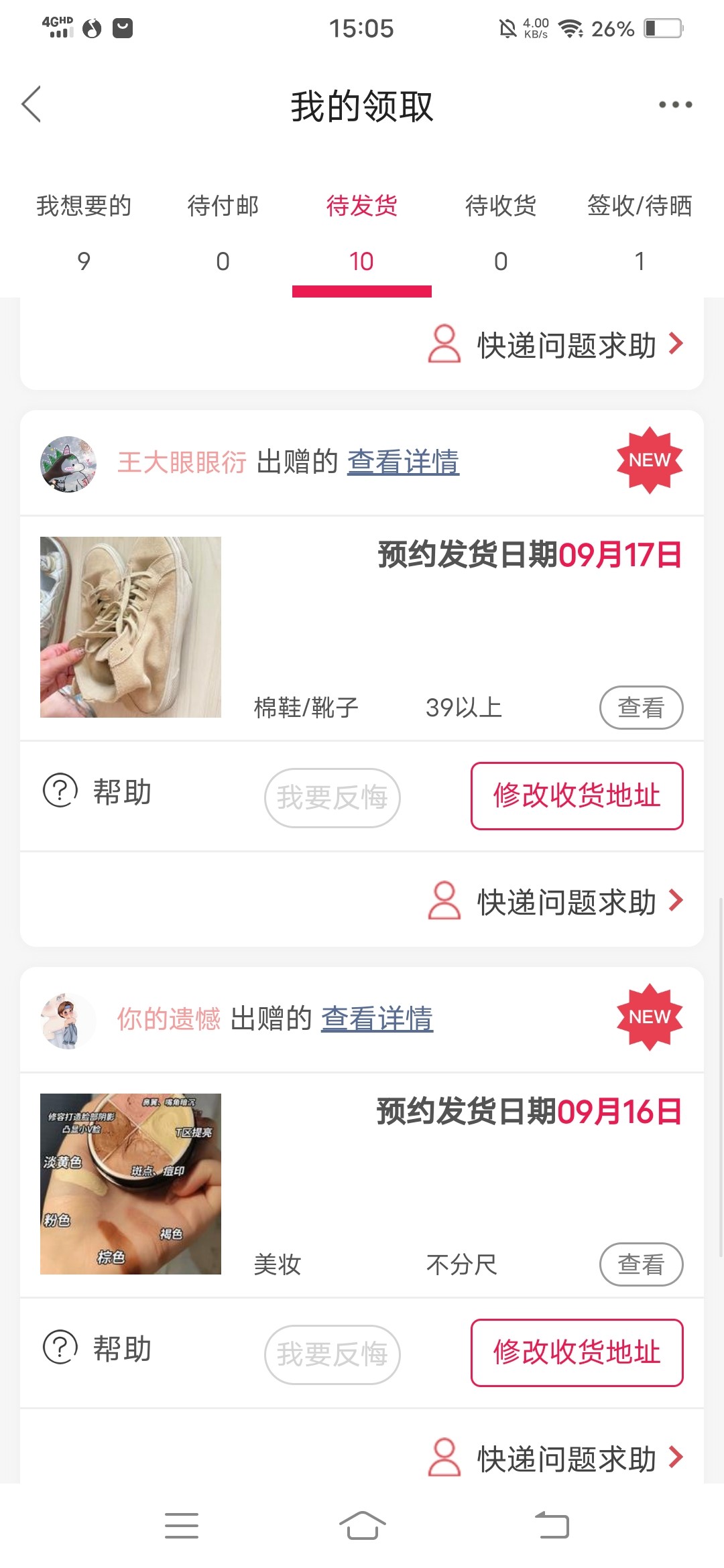Change shipping address for 棉鞋/靴子 order

pos(577,796)
